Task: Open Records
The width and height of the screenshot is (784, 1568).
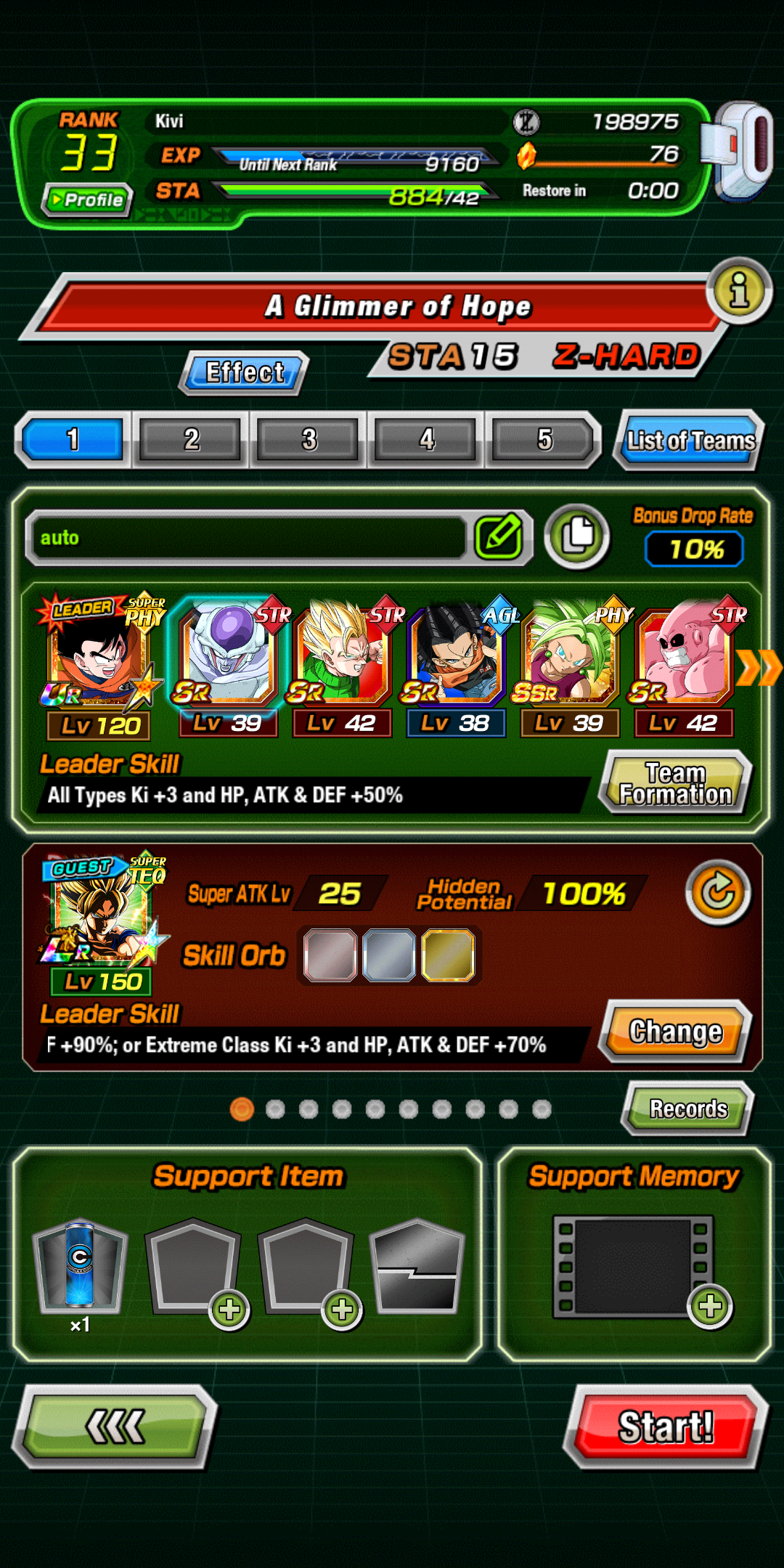Action: coord(687,1108)
